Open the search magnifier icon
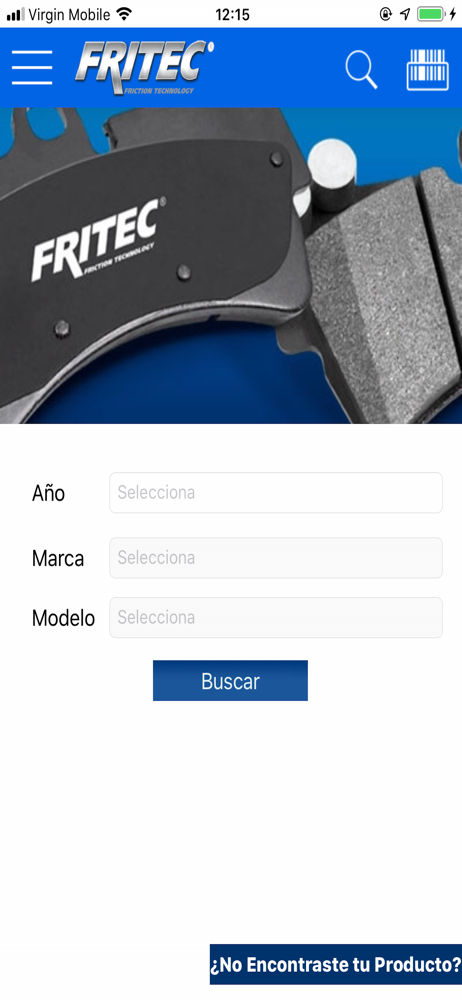Screen dimensions: 462x1000 (x=361, y=69)
